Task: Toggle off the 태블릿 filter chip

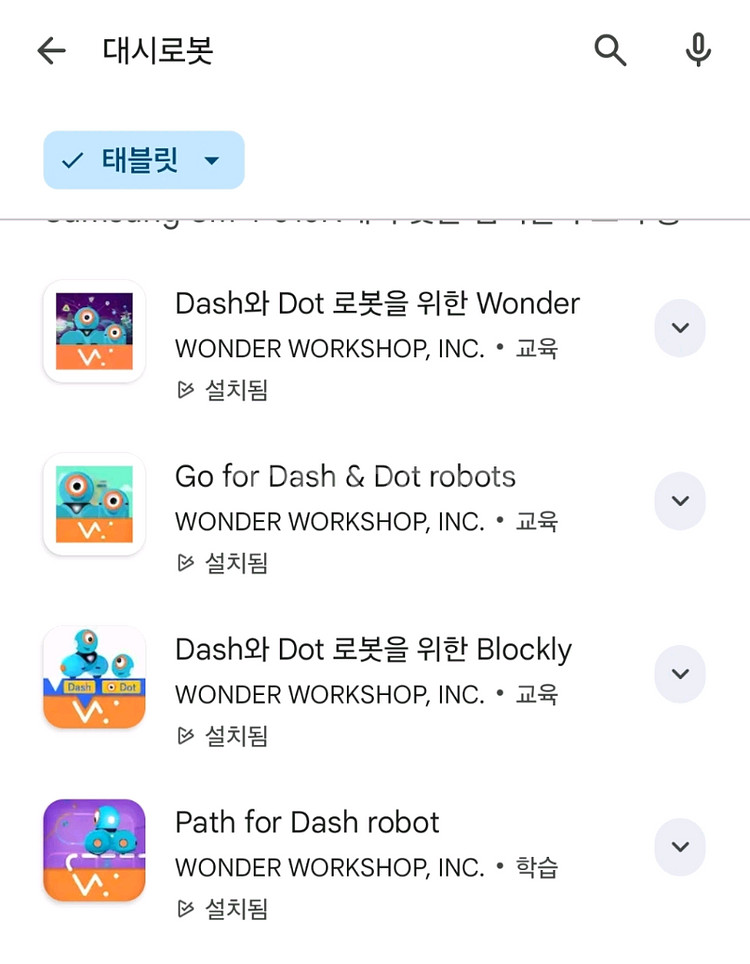Action: pyautogui.click(x=143, y=160)
